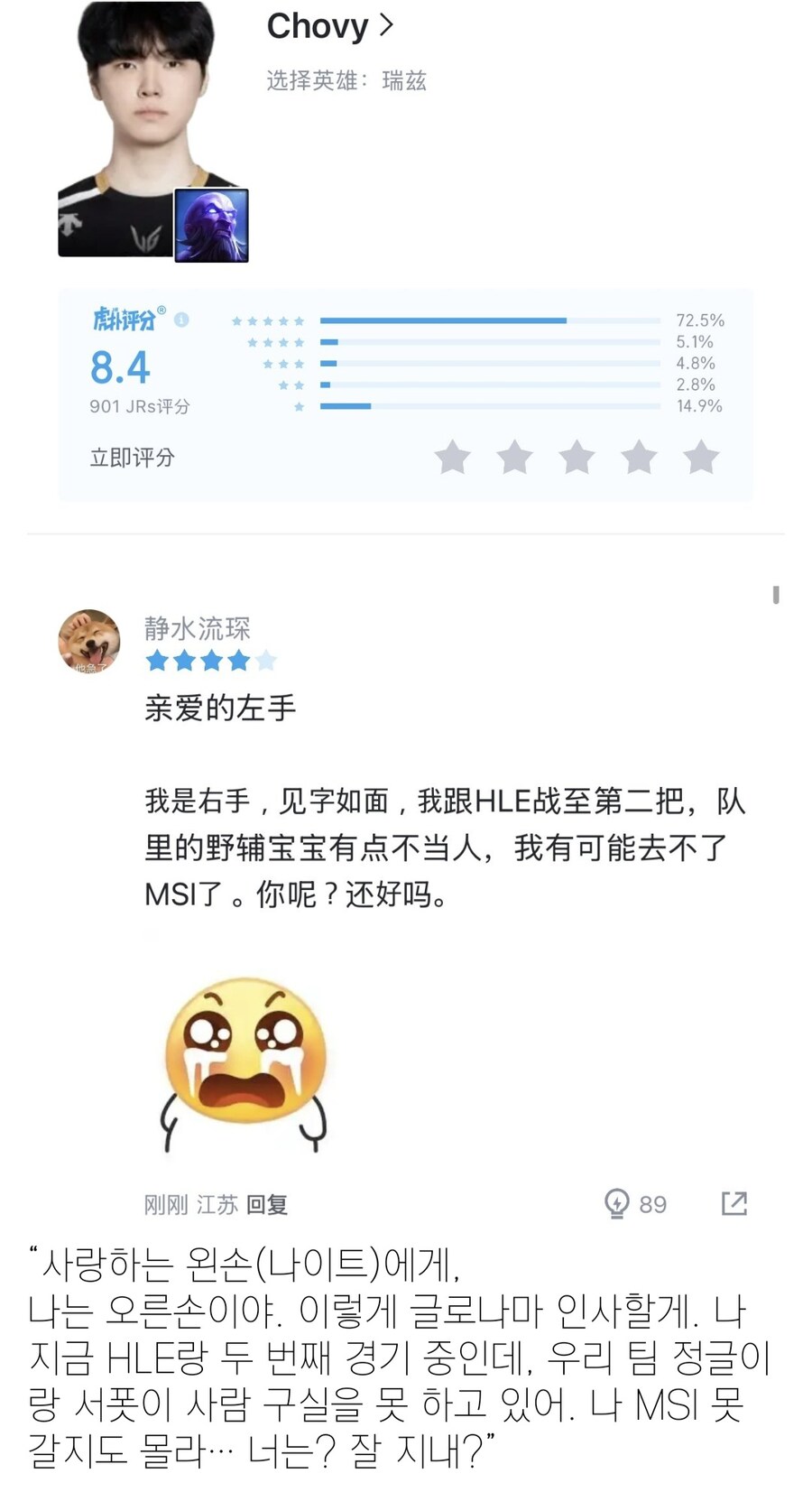Light up 静水流琛's comment with 89 likes
The height and width of the screenshot is (1492, 812).
[x=617, y=1203]
